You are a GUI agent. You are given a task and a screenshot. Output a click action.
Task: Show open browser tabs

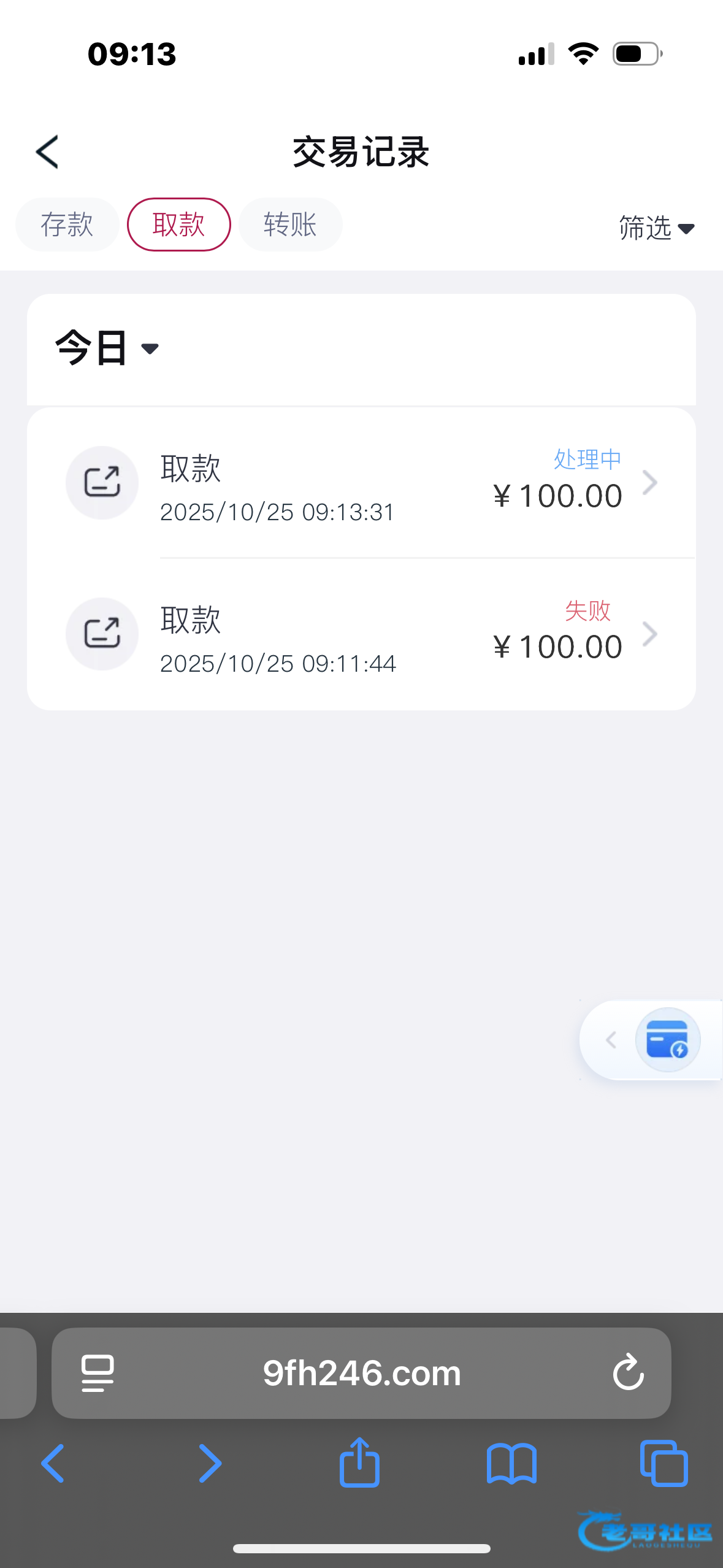(x=664, y=1463)
